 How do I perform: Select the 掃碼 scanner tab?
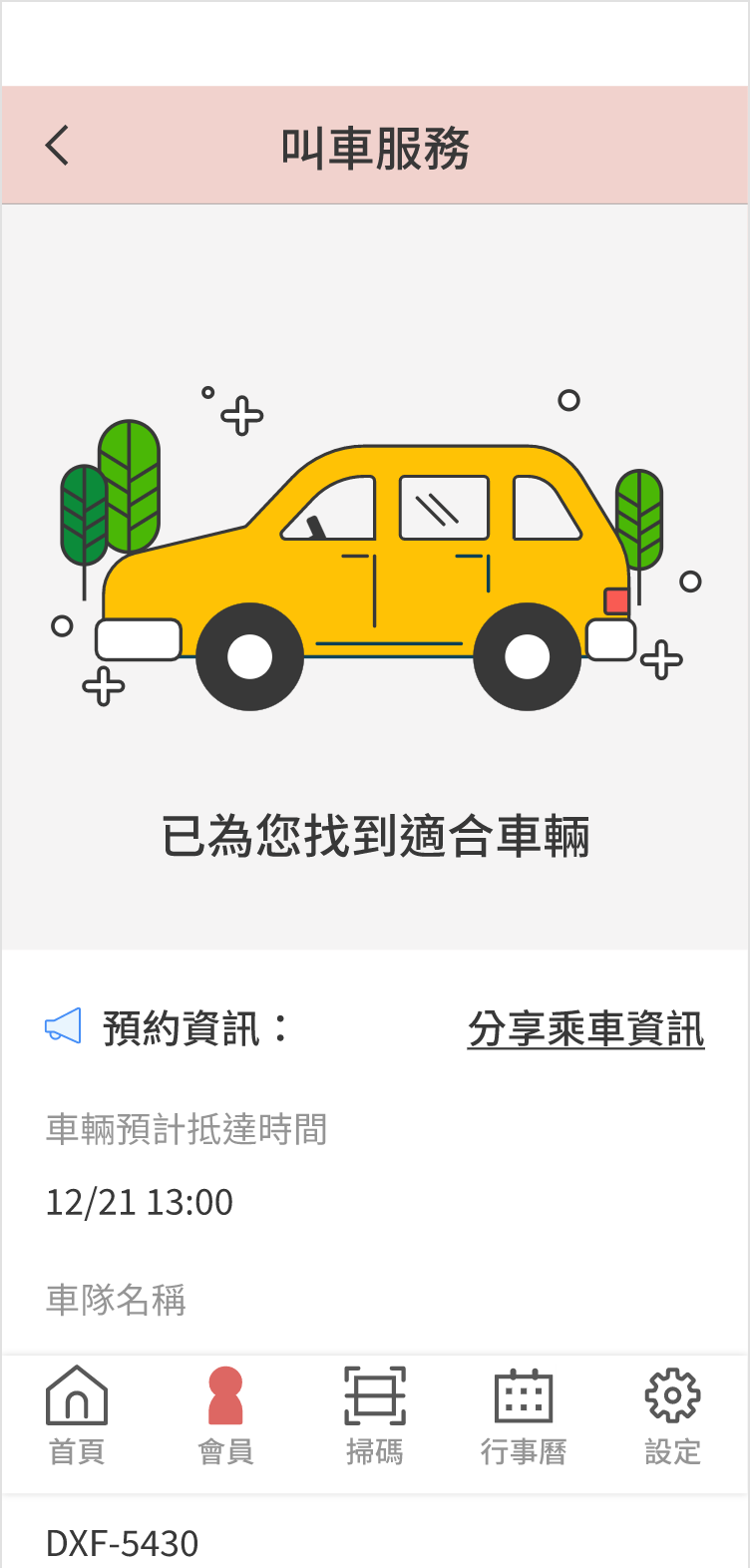[x=375, y=1415]
